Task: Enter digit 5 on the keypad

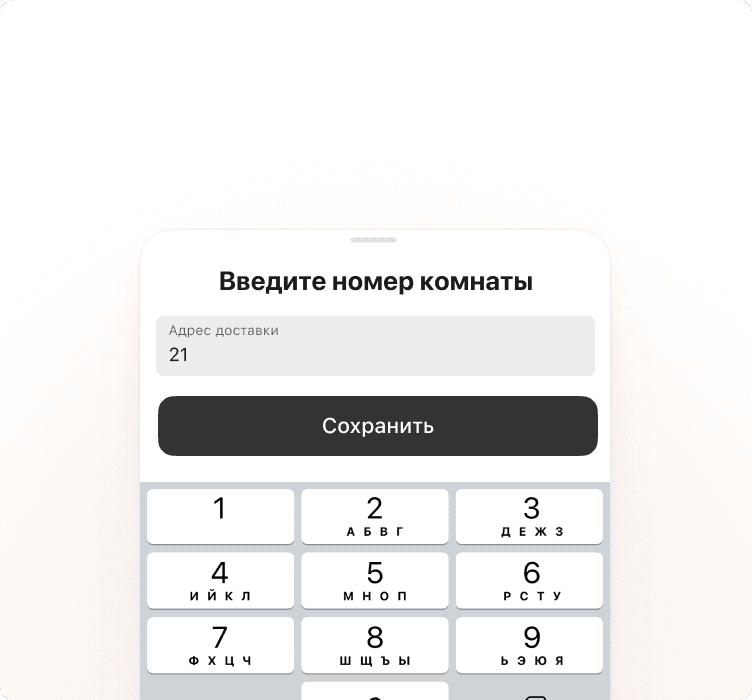Action: click(375, 580)
